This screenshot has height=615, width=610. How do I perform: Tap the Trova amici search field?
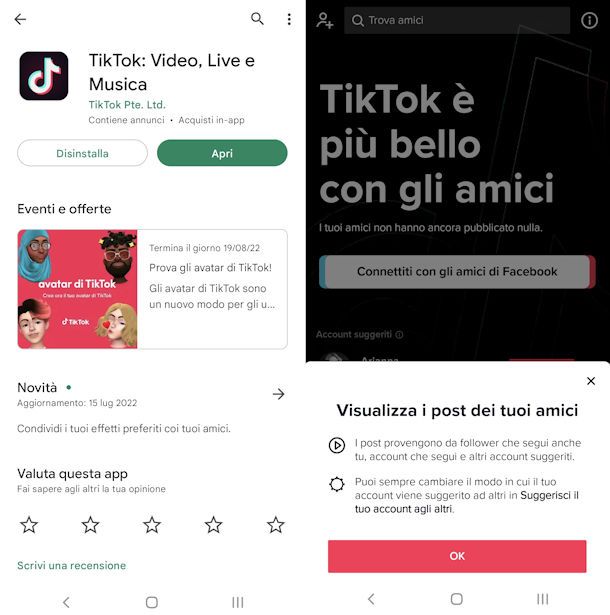(457, 20)
